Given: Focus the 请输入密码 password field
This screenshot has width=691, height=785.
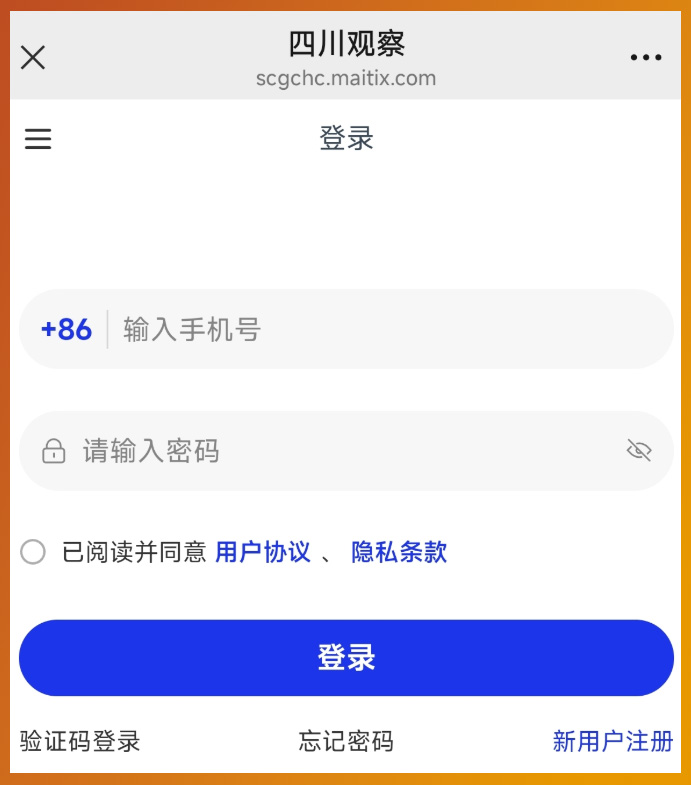Looking at the screenshot, I should click(x=340, y=451).
